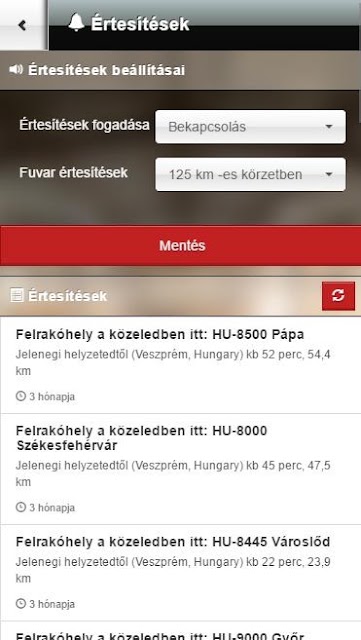Select the HU-8445 Városlőd notification

click(180, 573)
